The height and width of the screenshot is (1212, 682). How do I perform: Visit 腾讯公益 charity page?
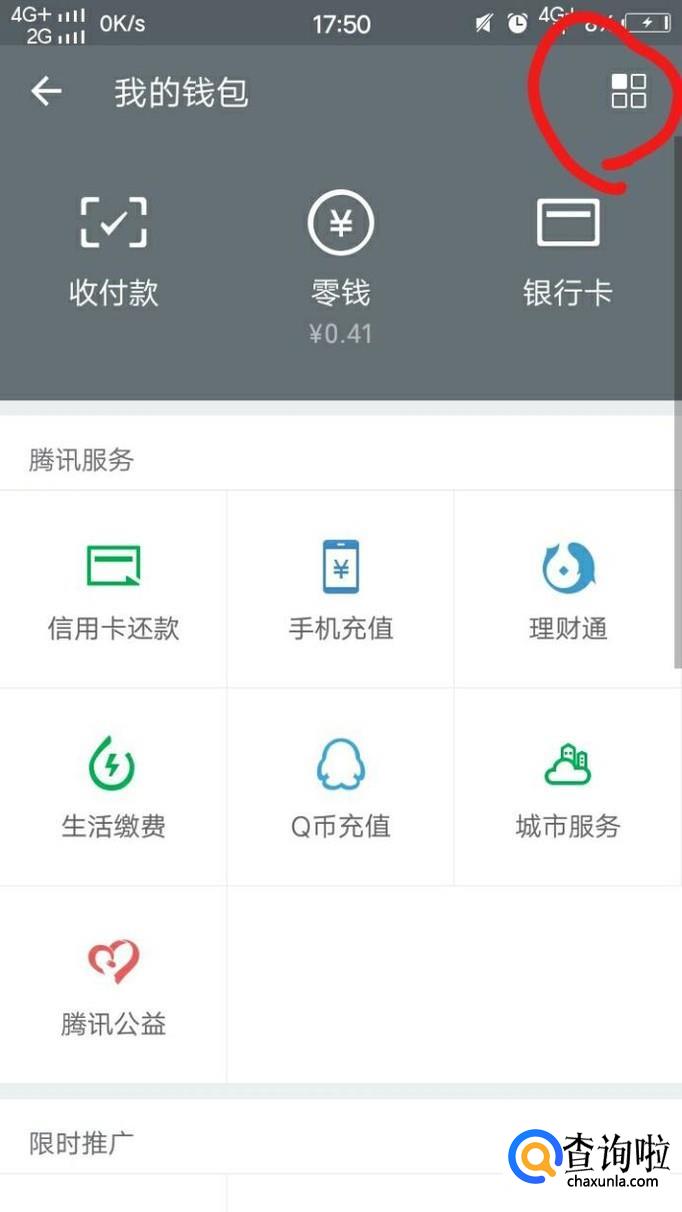pos(113,985)
